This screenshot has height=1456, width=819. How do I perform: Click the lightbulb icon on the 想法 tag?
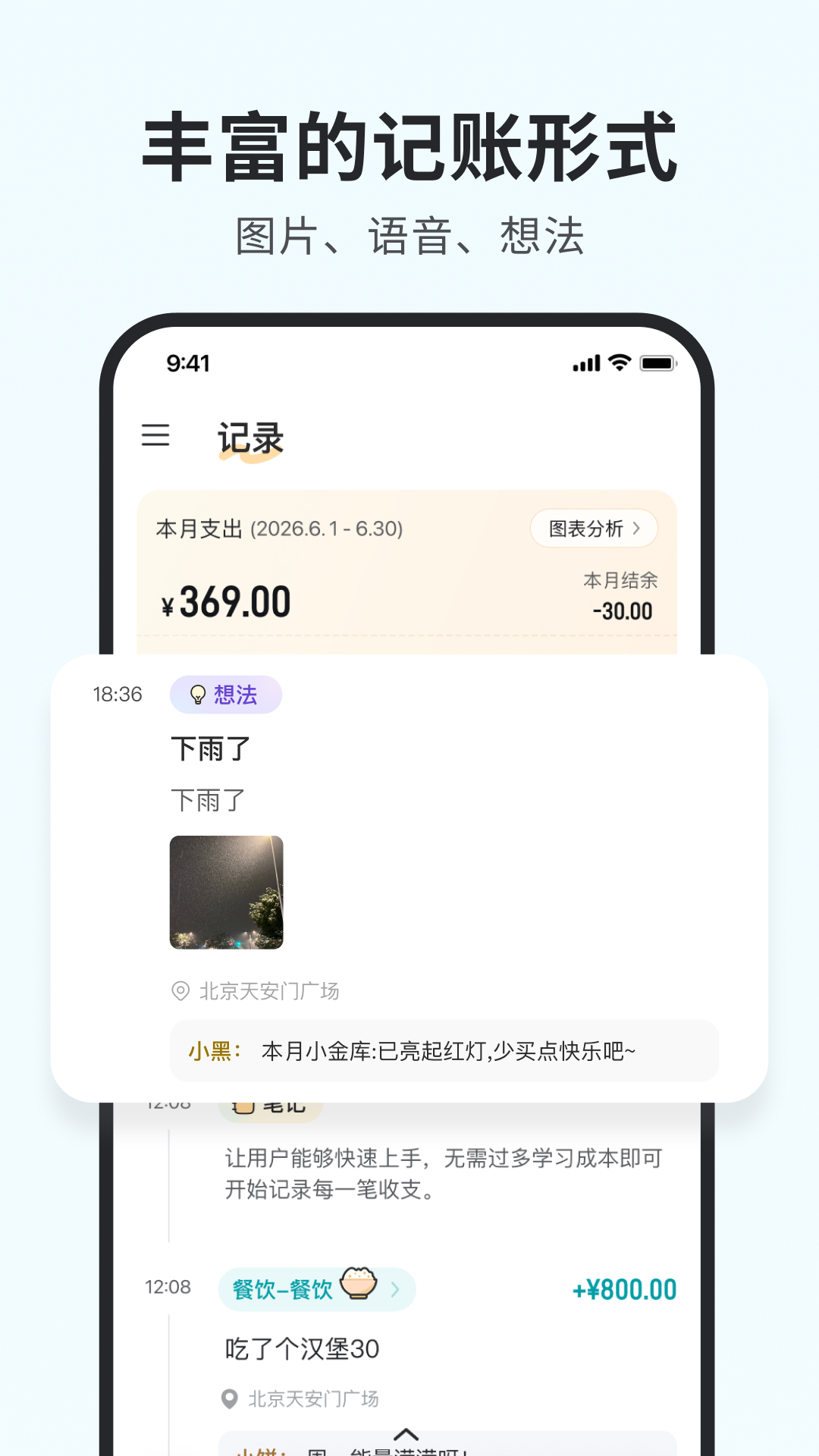tap(197, 694)
